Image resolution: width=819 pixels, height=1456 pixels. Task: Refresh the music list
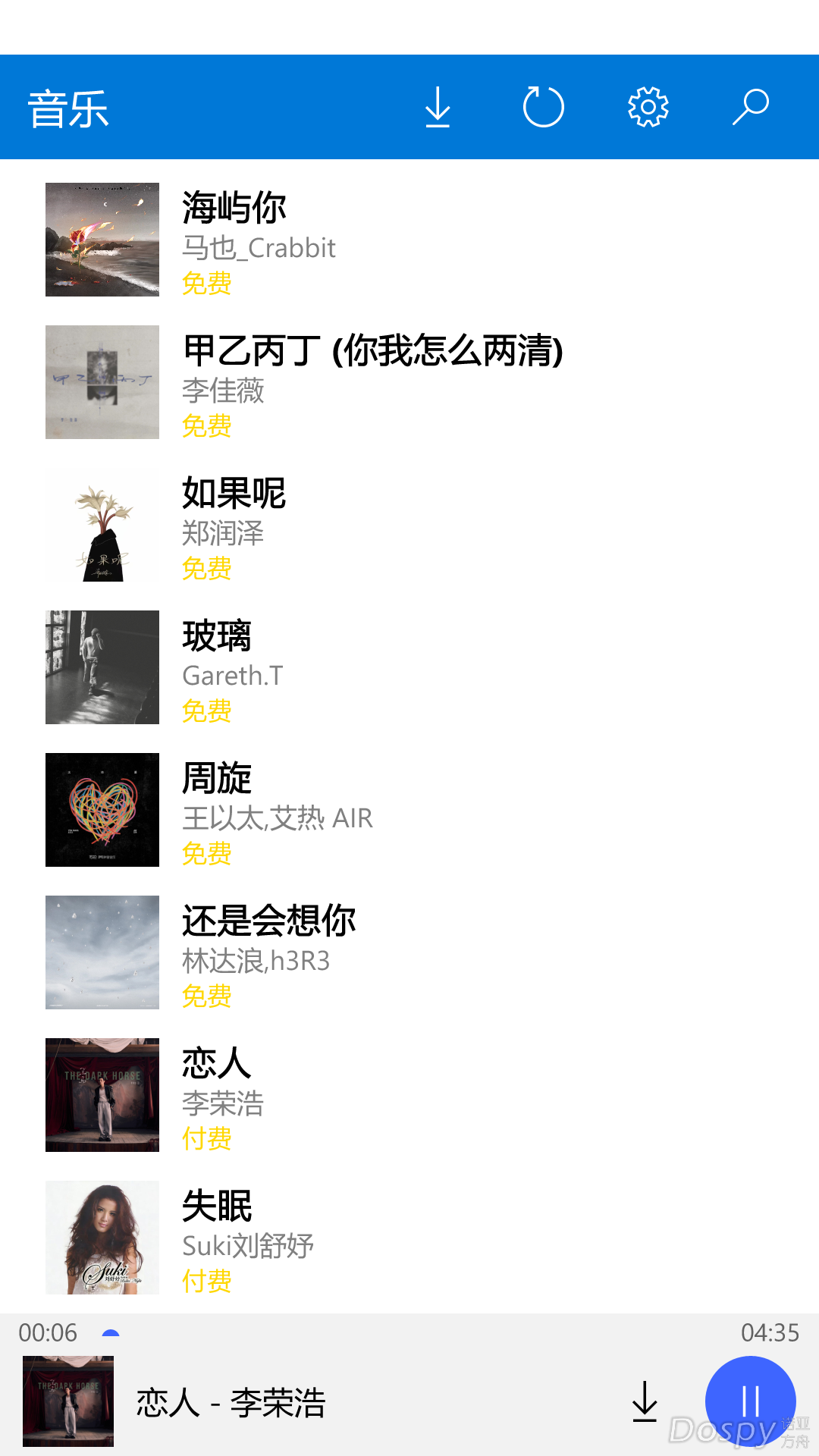pos(544,107)
